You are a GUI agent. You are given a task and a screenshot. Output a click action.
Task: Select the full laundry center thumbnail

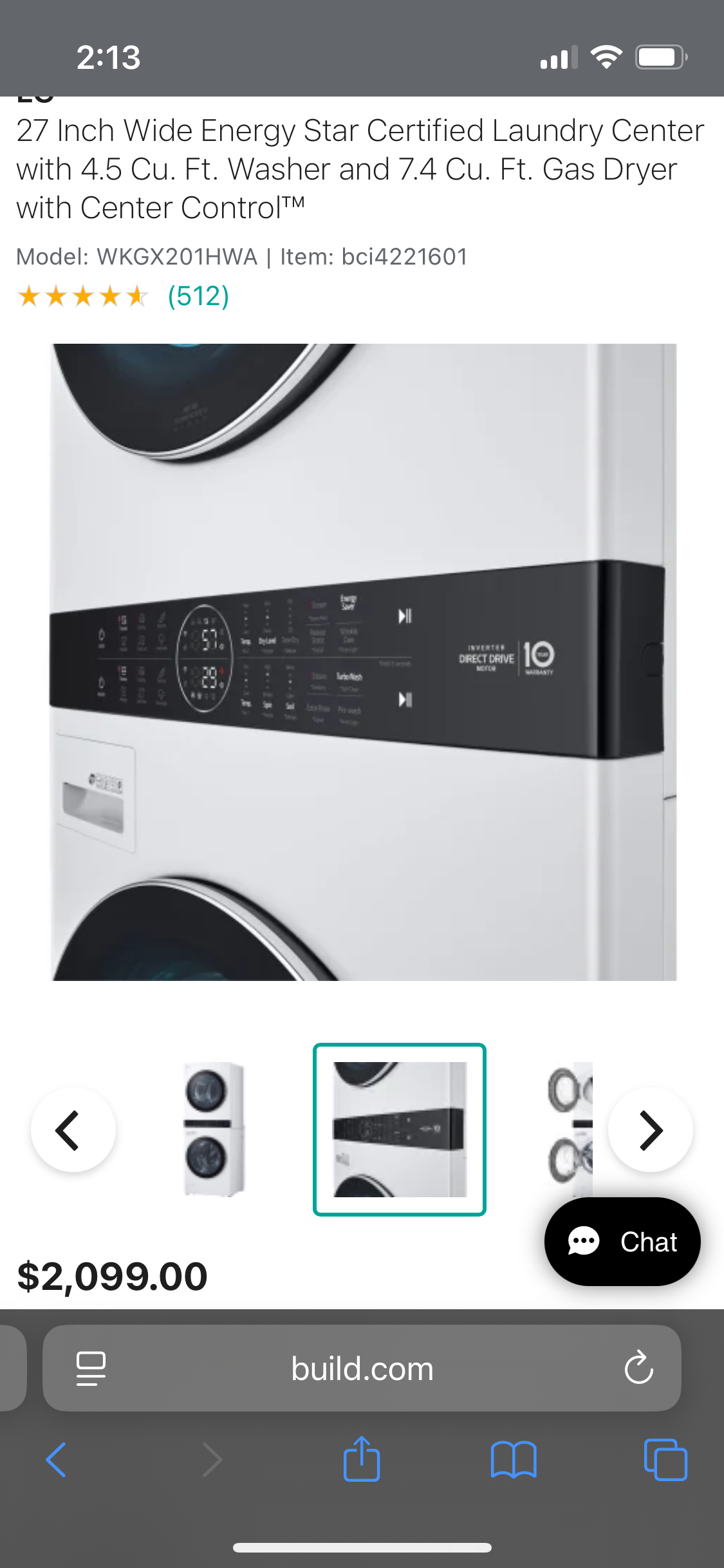(x=214, y=1130)
